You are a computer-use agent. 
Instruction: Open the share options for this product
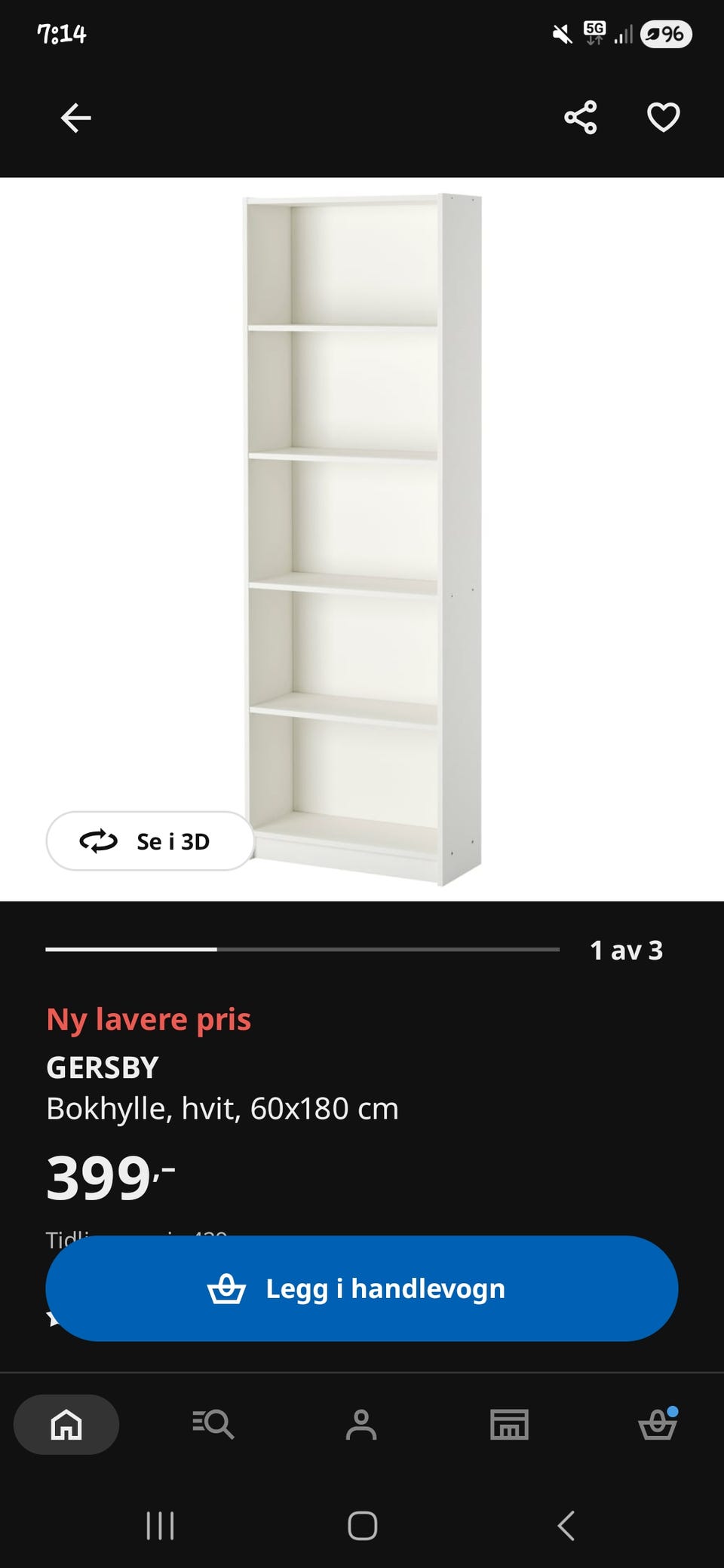point(579,118)
